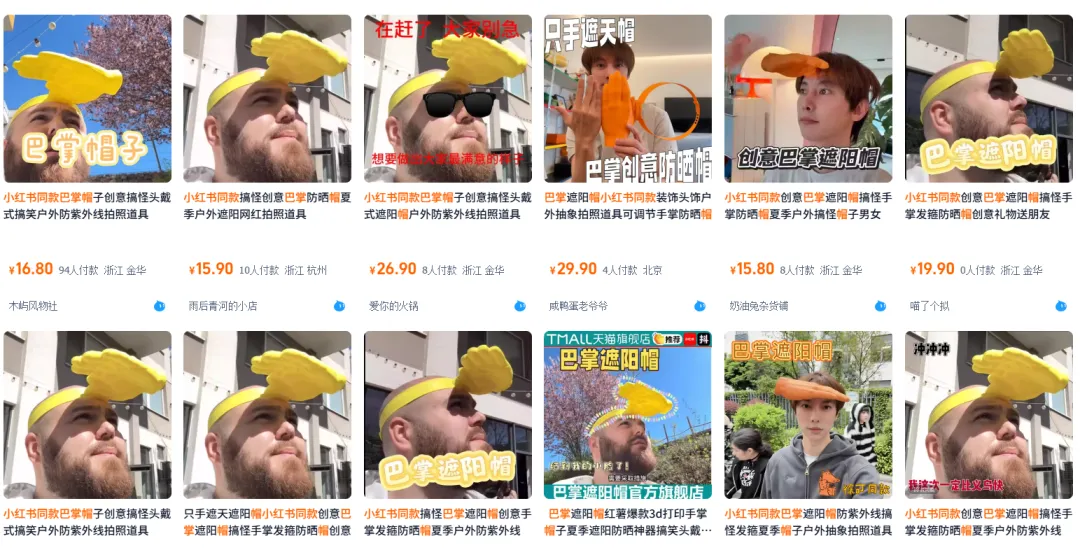Open second-row card with 巴掌遮阳帽 yellow caption
Viewport: 1080px width, 557px height.
coord(447,415)
